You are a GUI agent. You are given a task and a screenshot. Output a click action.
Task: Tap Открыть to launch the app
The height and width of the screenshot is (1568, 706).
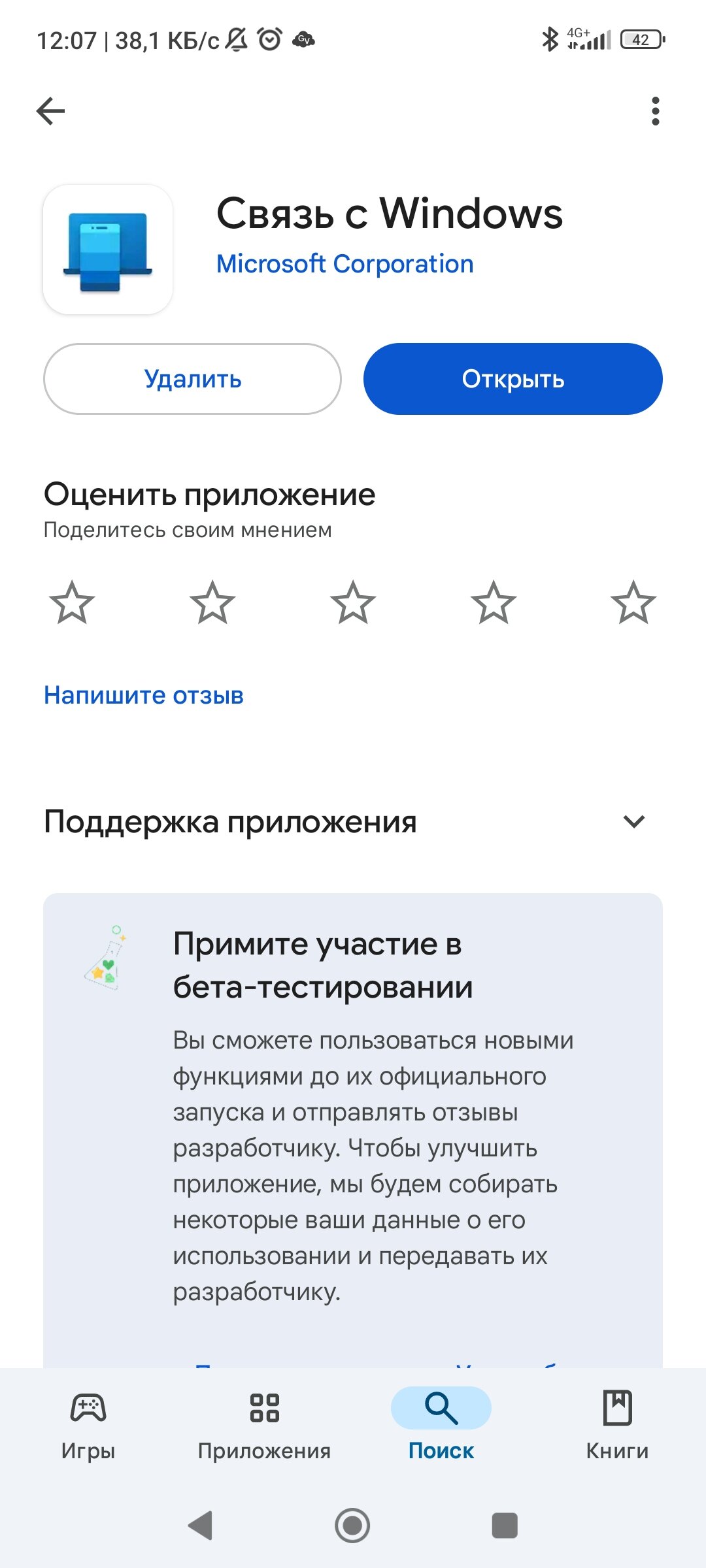(513, 379)
